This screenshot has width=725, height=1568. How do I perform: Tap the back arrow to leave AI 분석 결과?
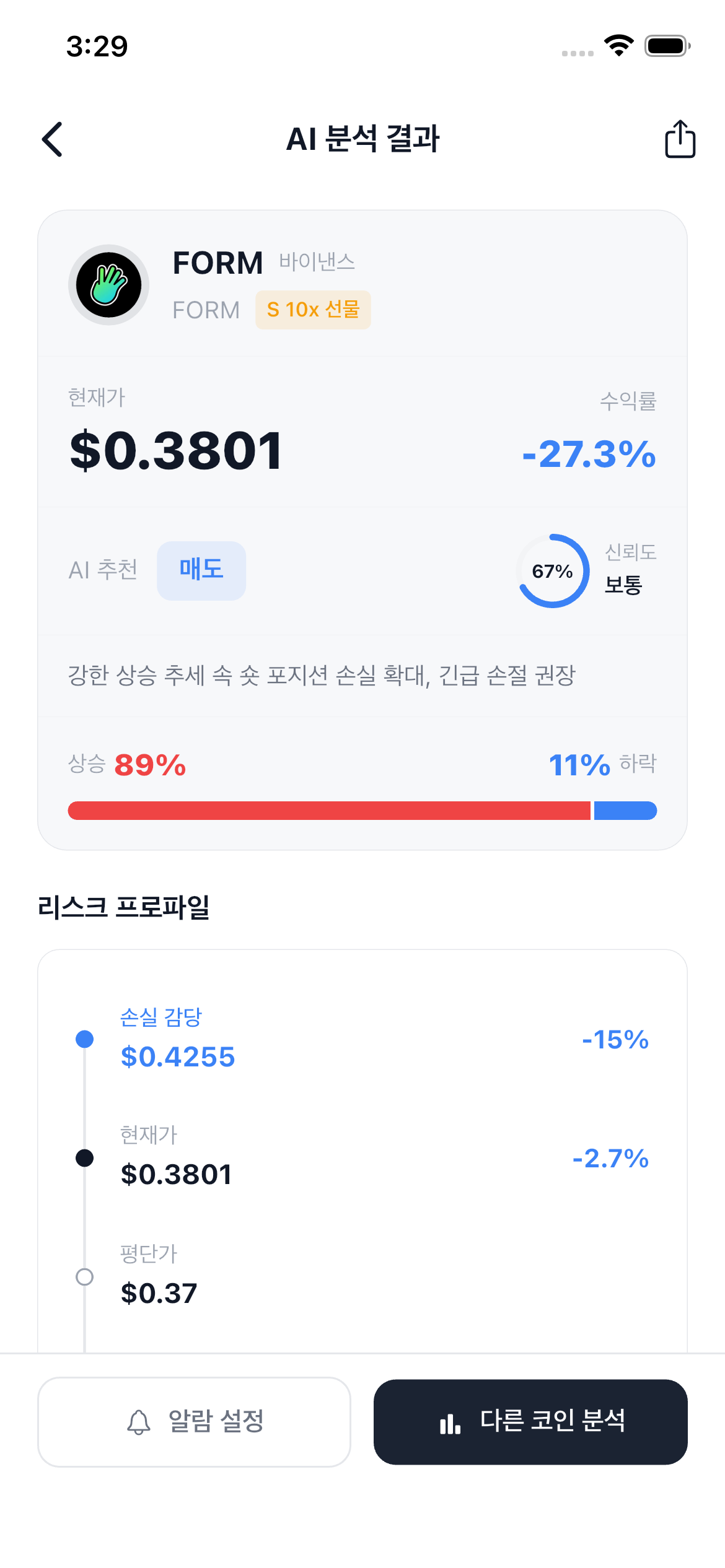[x=53, y=140]
